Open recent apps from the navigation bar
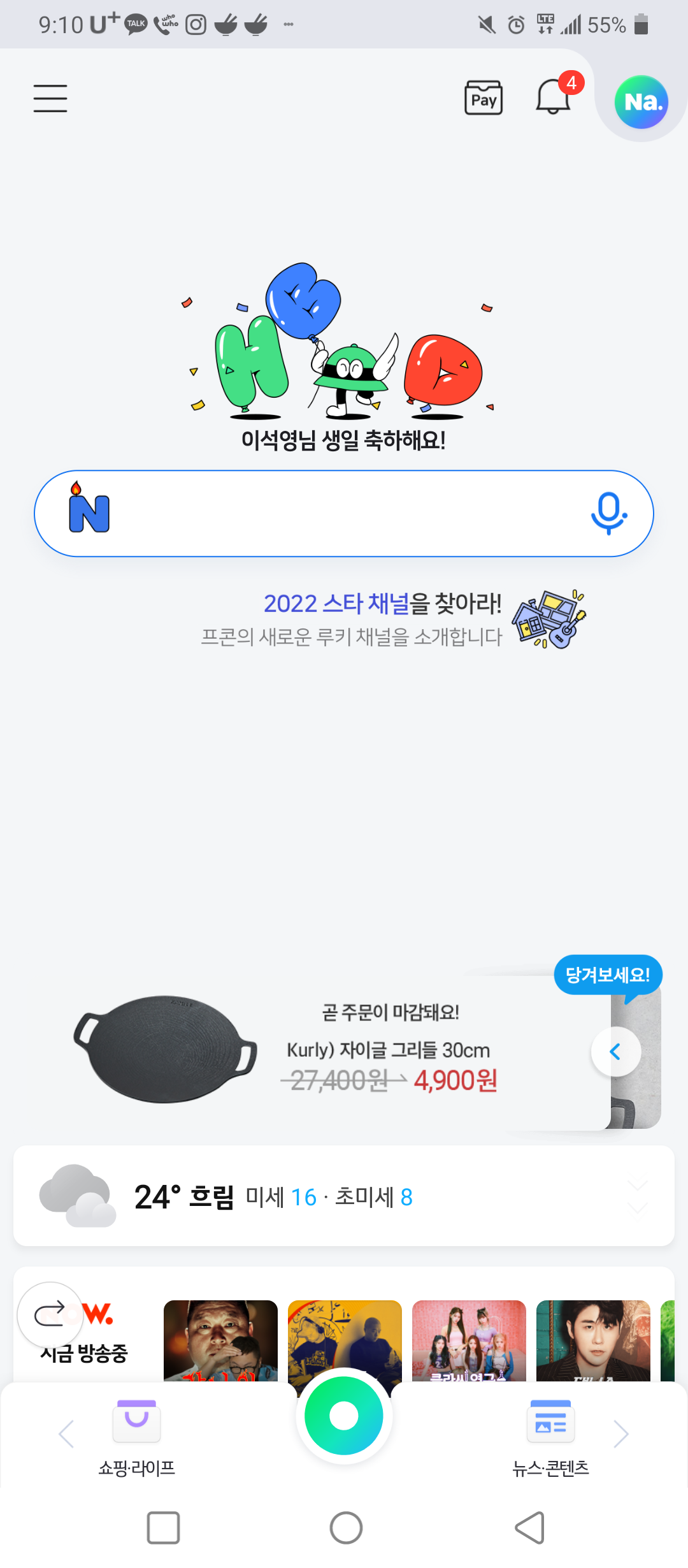This screenshot has width=688, height=1568. pyautogui.click(x=163, y=1527)
